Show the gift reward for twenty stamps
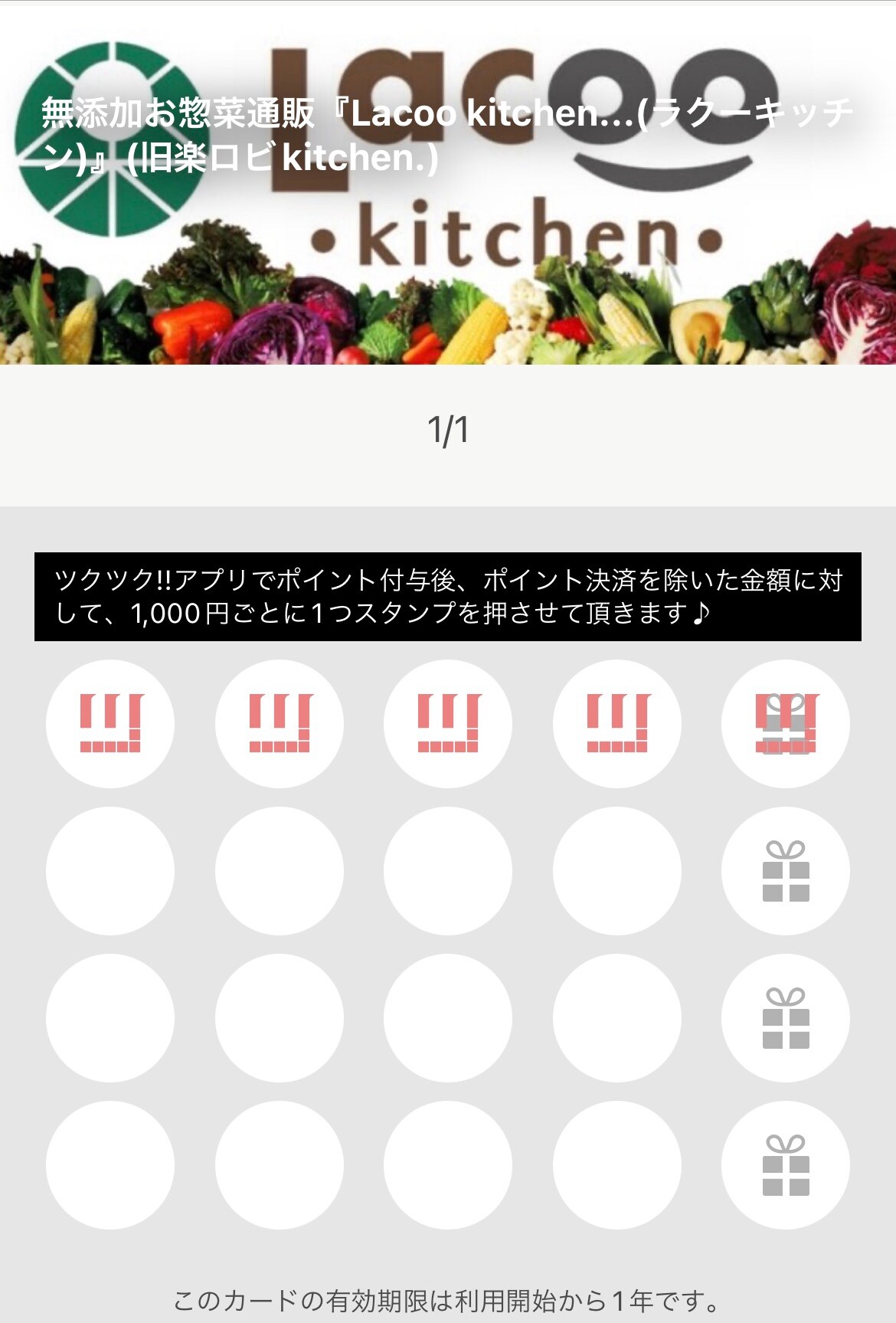This screenshot has width=896, height=1323. click(x=785, y=1165)
